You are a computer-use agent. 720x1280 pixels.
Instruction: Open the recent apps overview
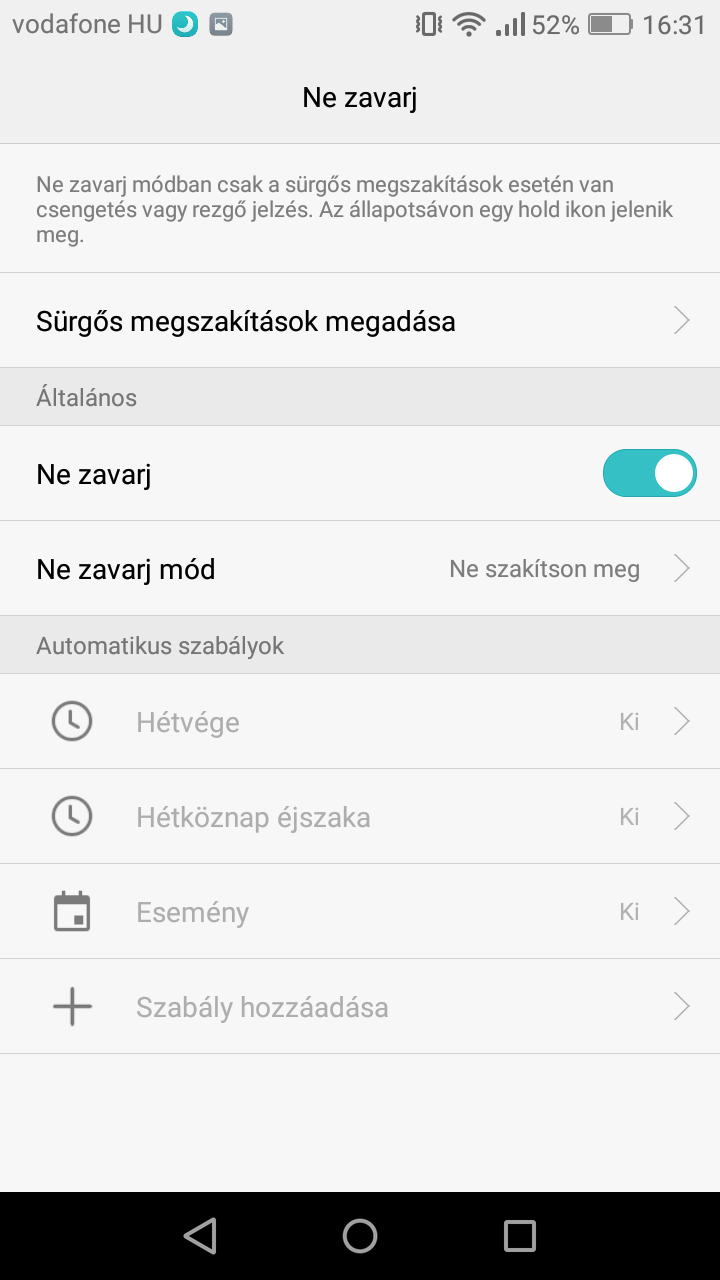(520, 1236)
